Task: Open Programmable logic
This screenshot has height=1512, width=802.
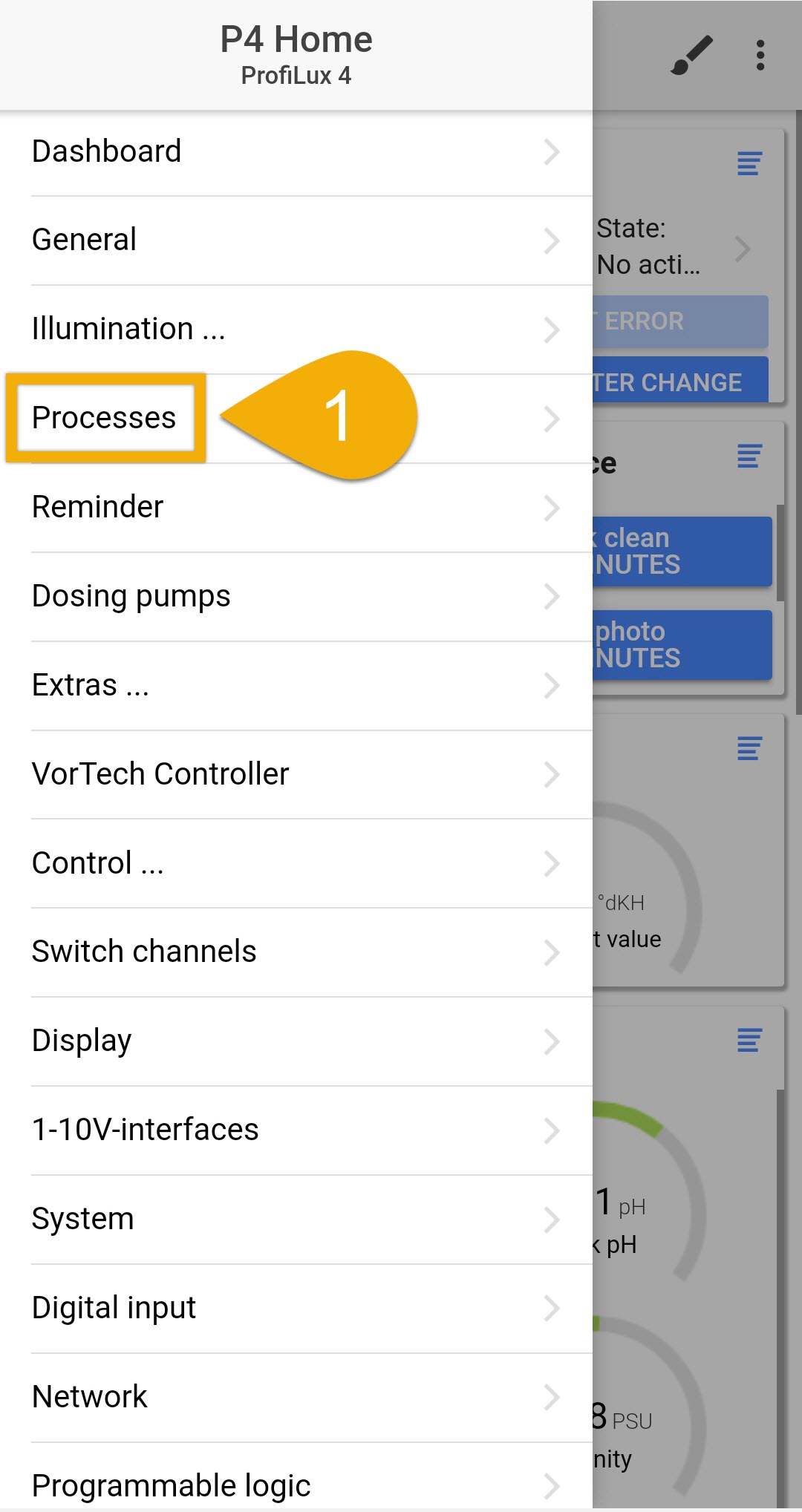Action: pos(296,1477)
